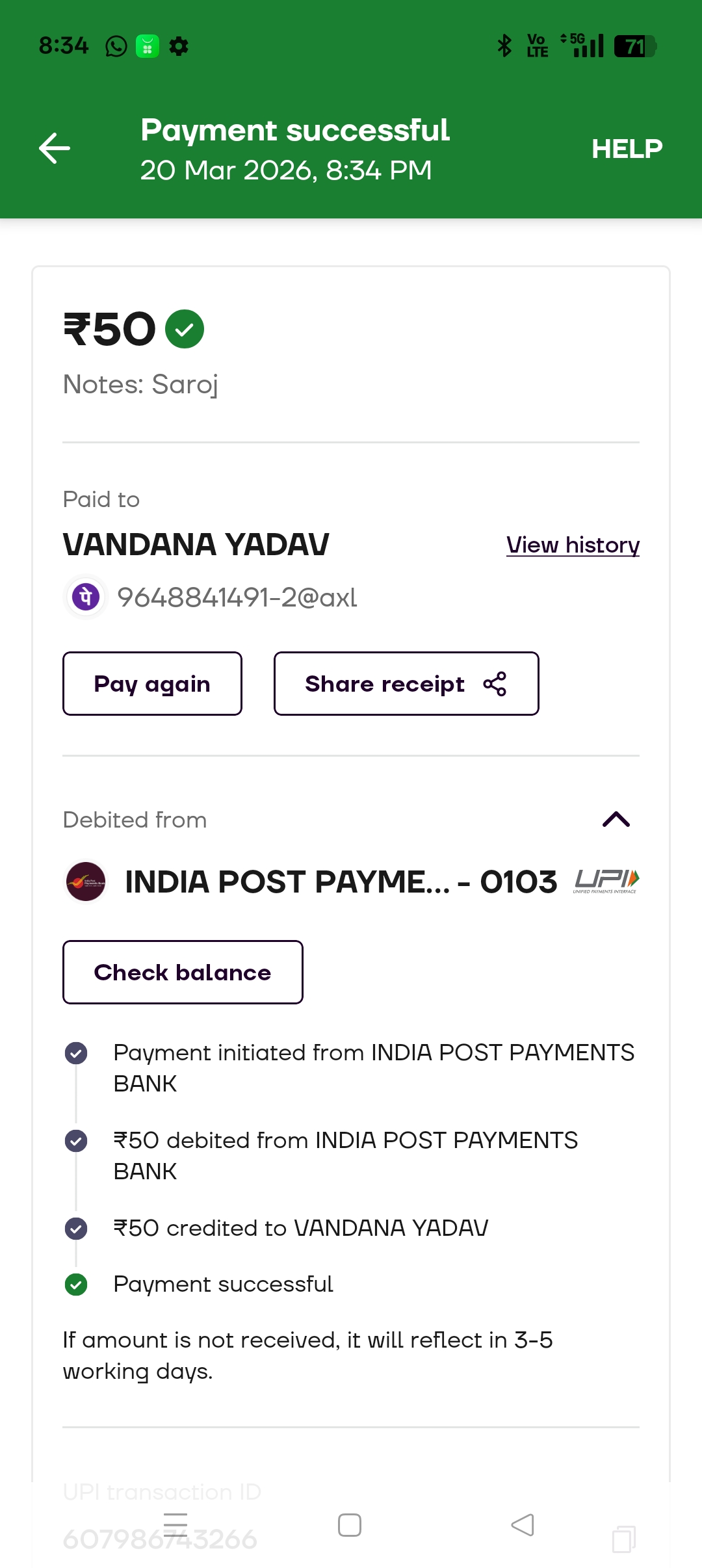Collapse the Debited from section
Image resolution: width=702 pixels, height=1568 pixels.
click(x=616, y=820)
